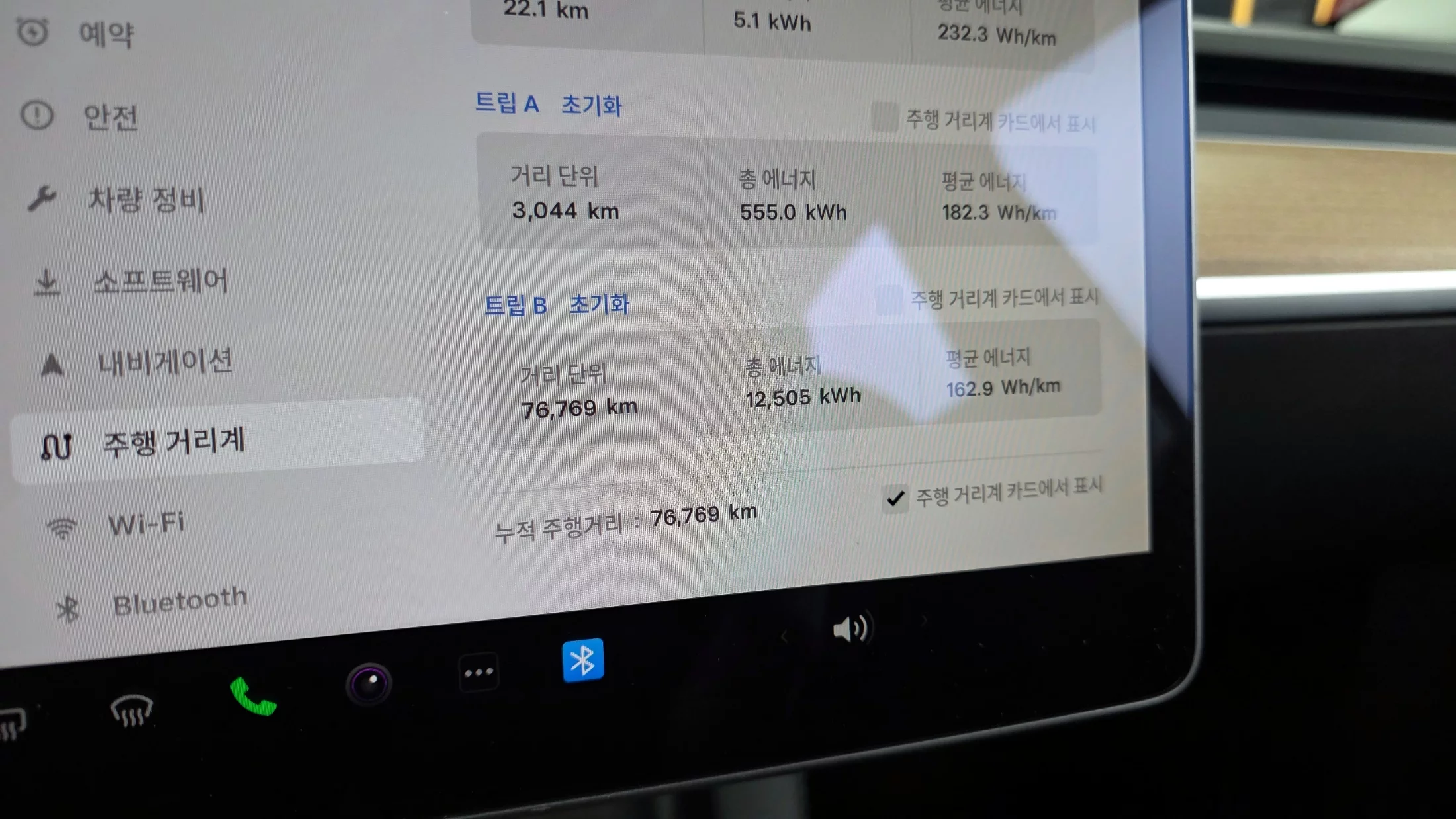This screenshot has width=1456, height=819.
Task: Reset 트립 A with 초기화
Action: [591, 105]
